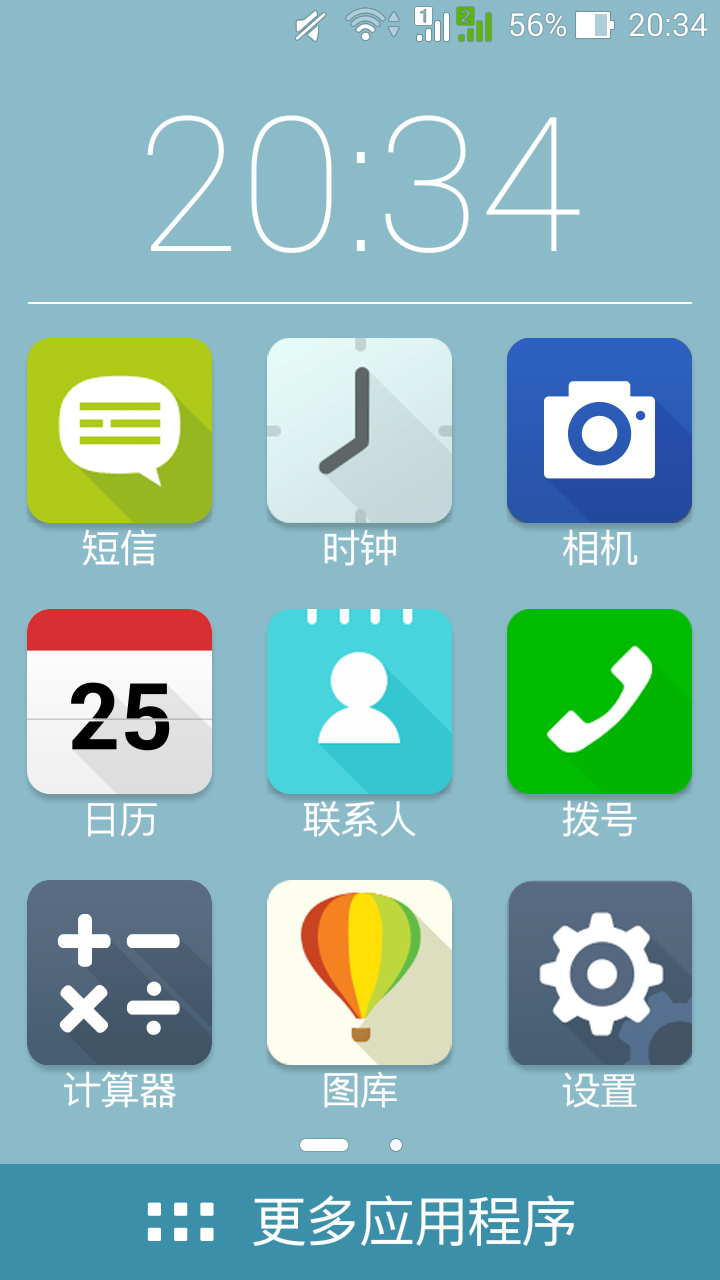This screenshot has height=1280, width=720.
Task: Select the second home page indicator dot
Action: click(x=396, y=1145)
